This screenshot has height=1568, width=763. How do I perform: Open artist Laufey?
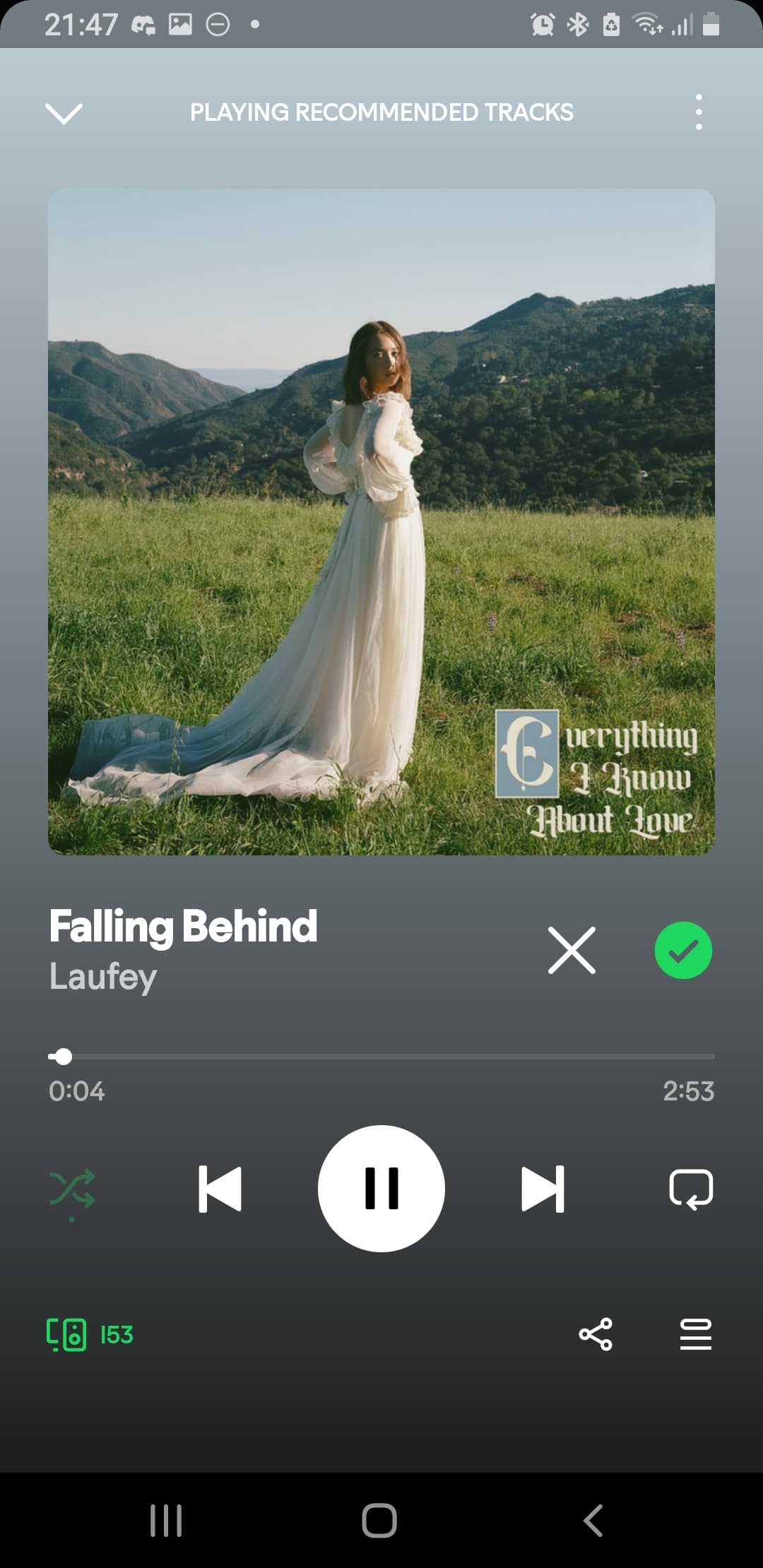(103, 978)
